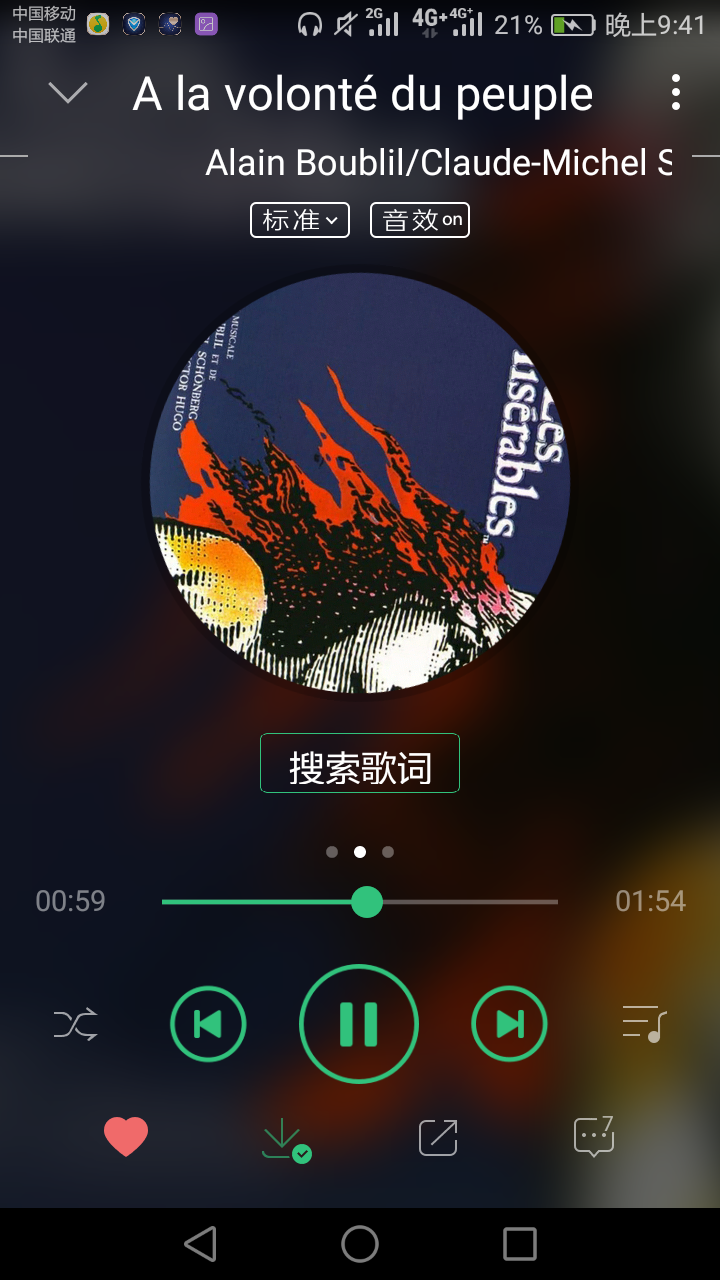Unlike the song with the heart icon

pos(126,1137)
